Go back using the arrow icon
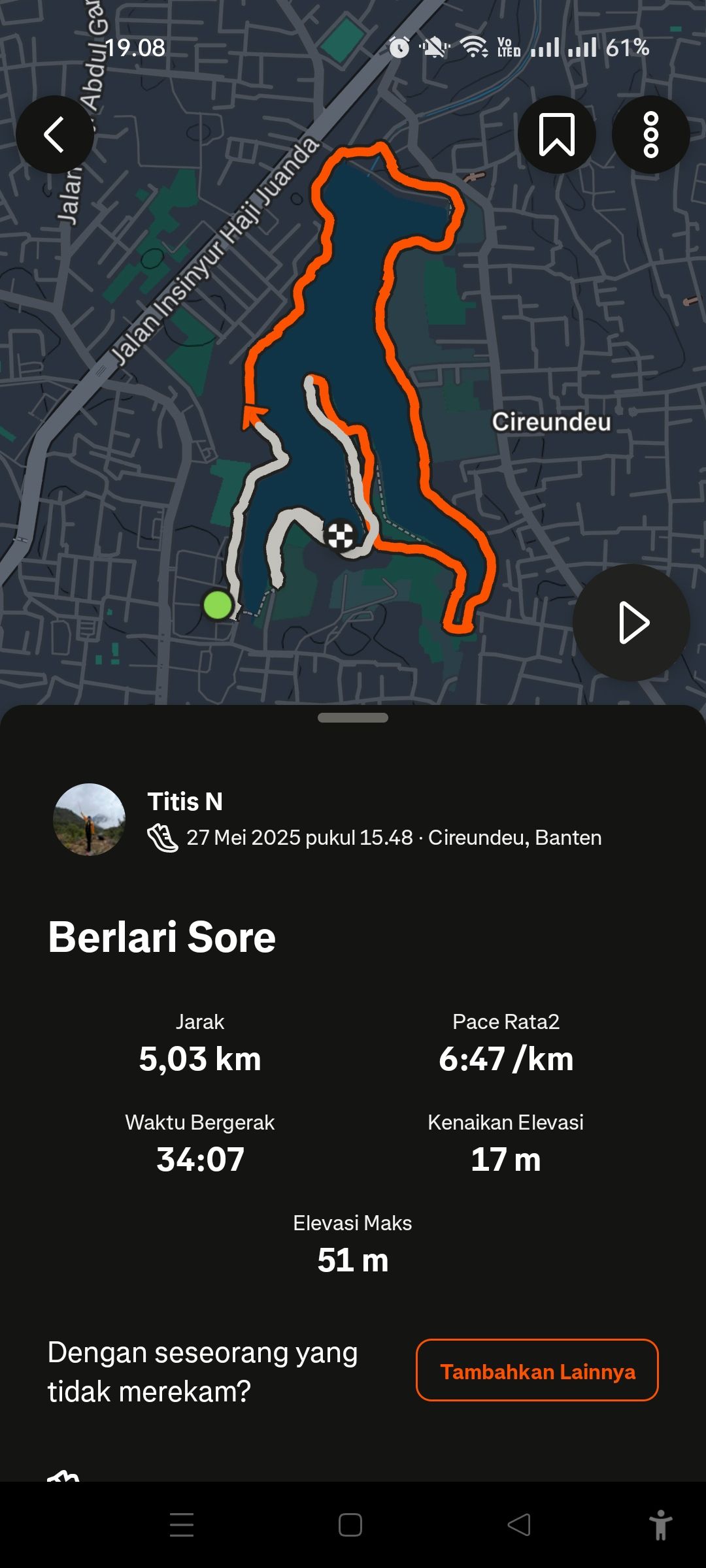Screen dimensions: 706x1568 [x=55, y=135]
